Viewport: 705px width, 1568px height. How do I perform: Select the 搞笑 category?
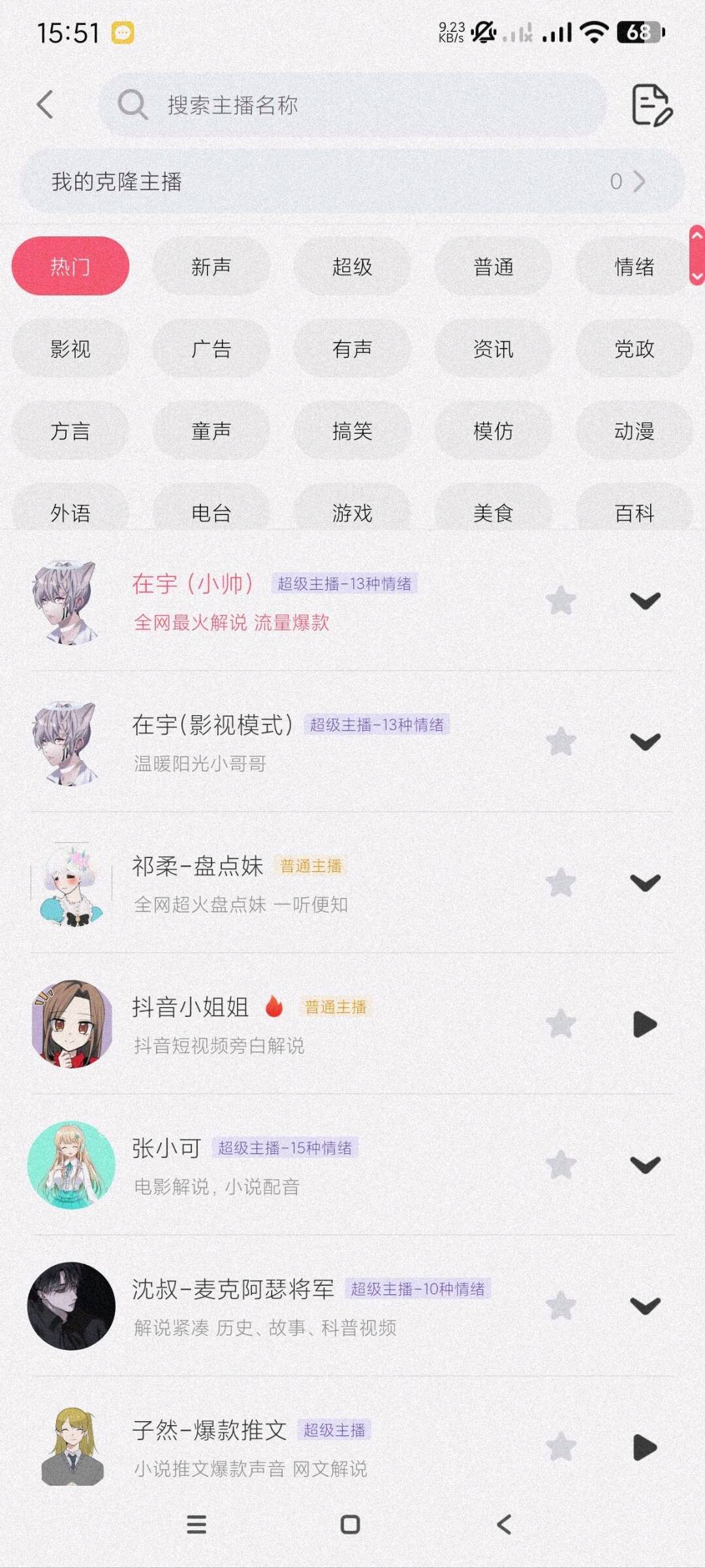[x=352, y=431]
